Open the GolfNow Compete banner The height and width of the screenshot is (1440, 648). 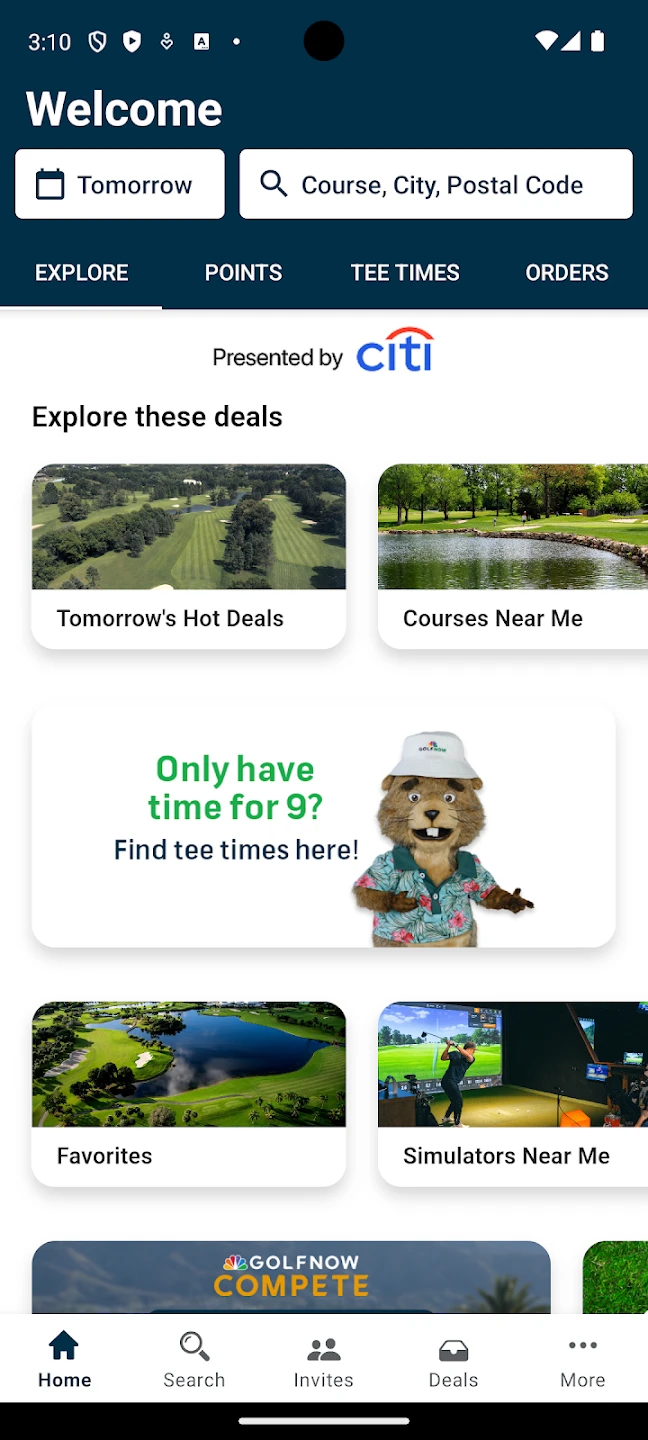(x=291, y=1276)
